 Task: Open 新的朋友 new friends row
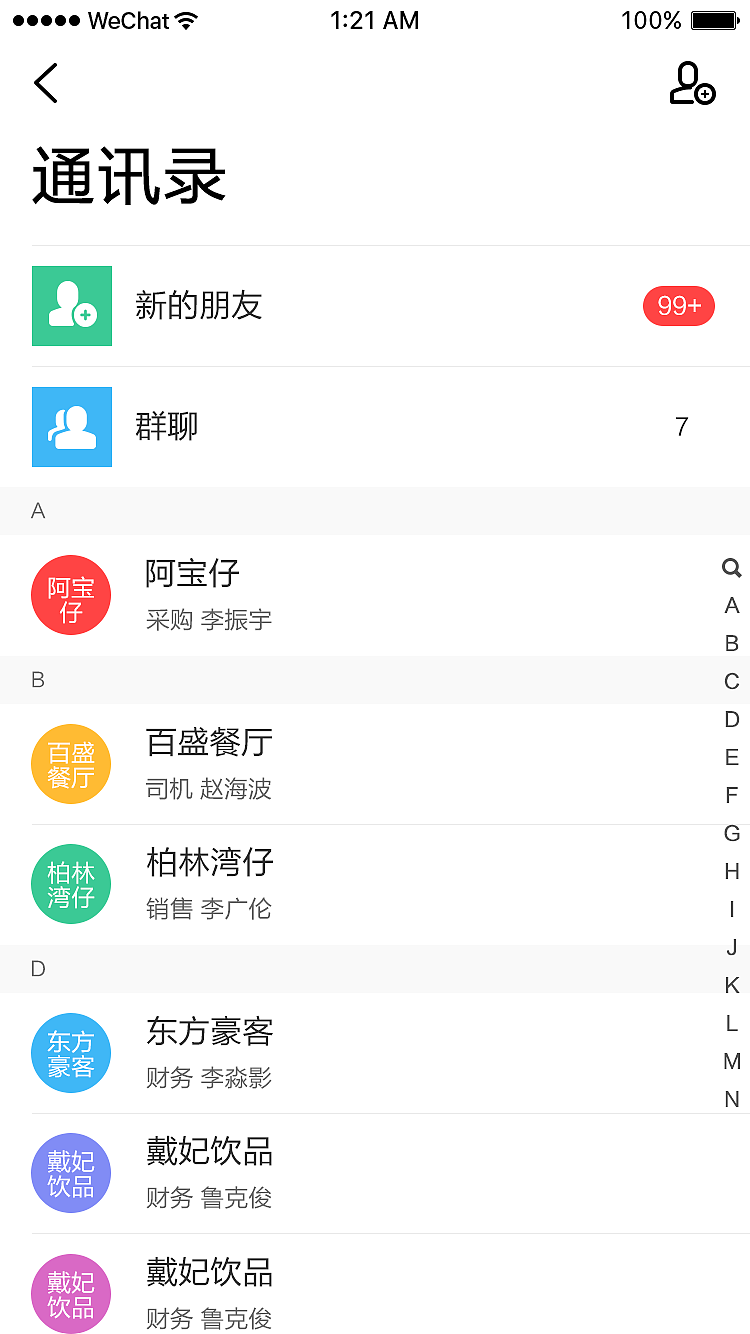pos(375,306)
